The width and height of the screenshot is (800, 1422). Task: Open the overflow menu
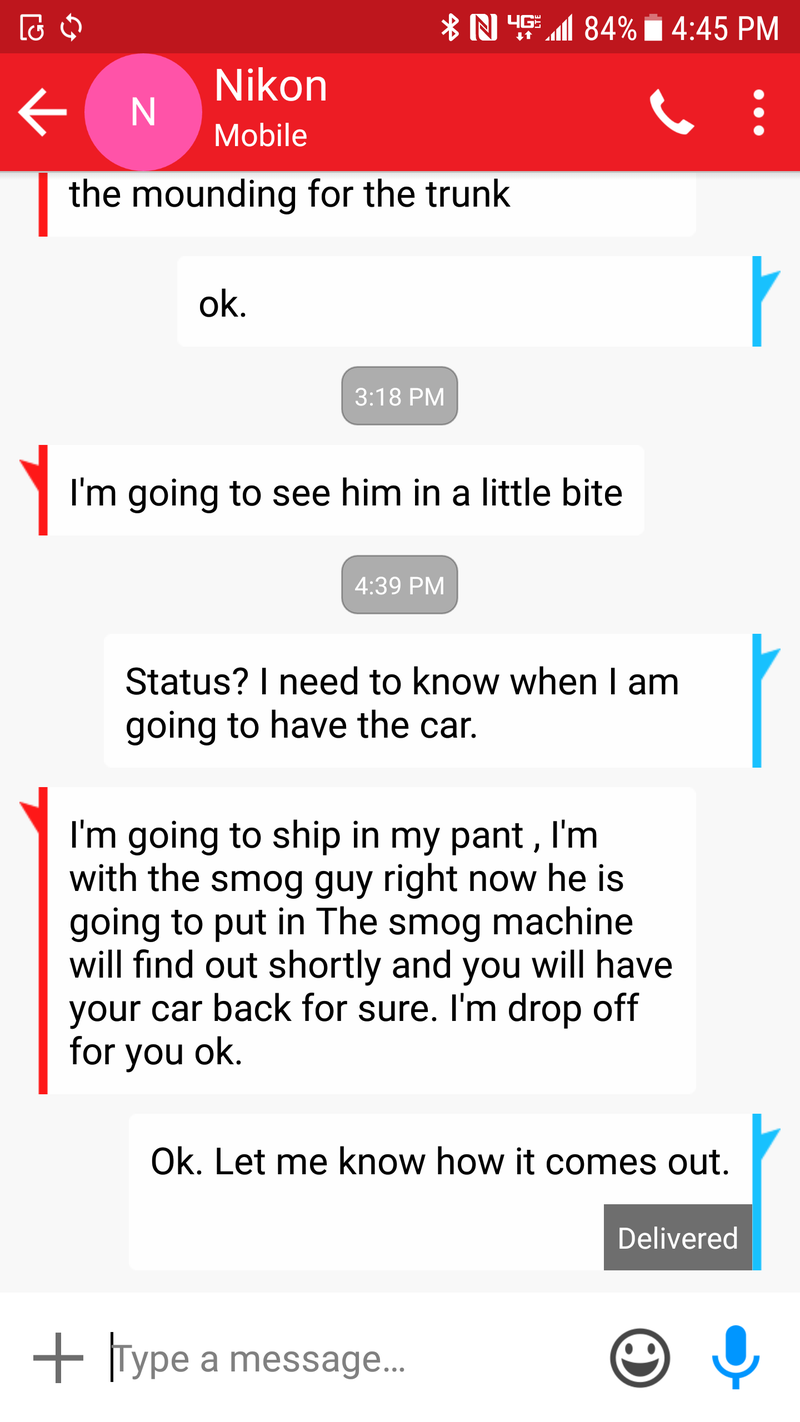pos(758,112)
